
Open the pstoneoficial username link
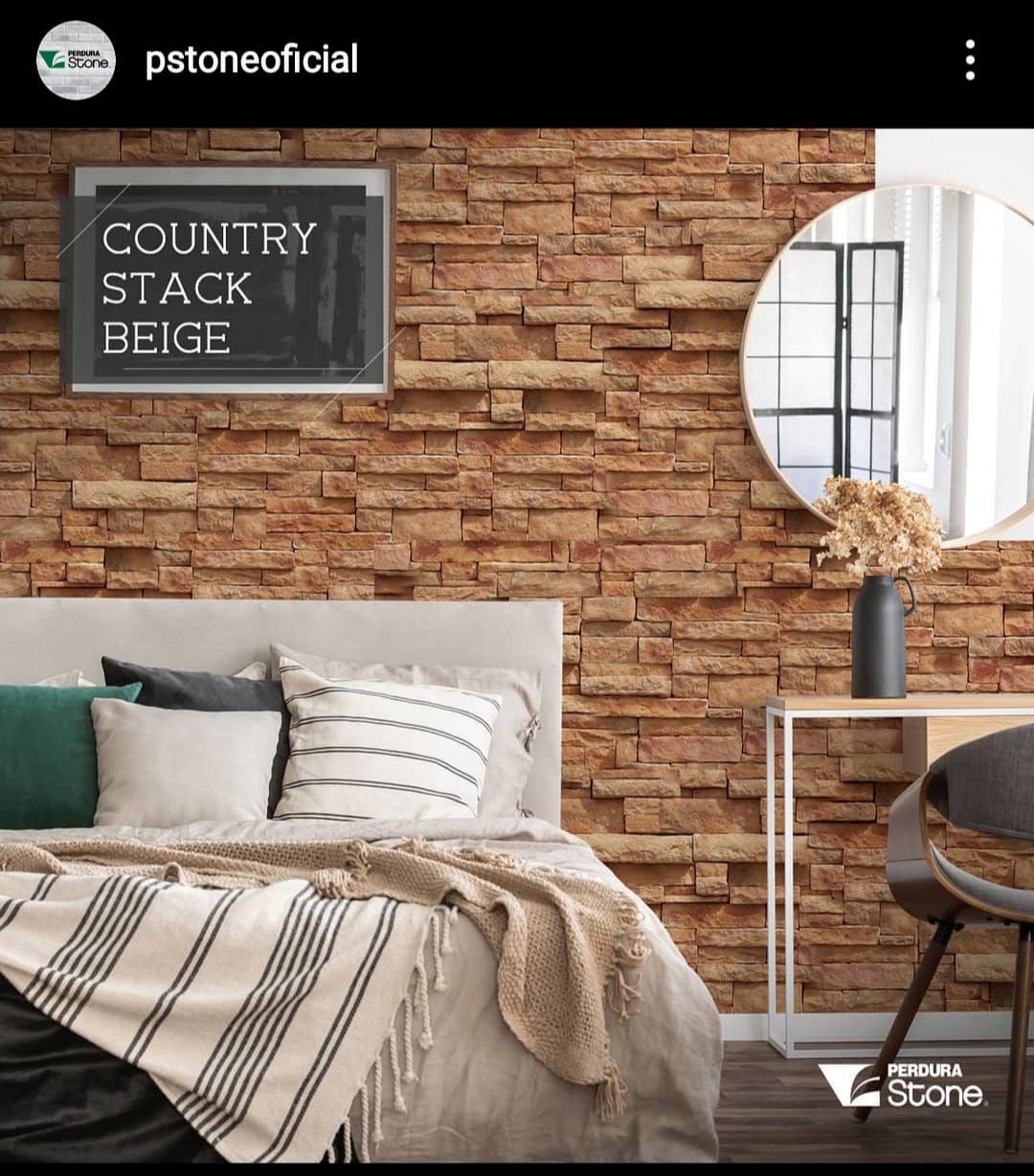251,59
